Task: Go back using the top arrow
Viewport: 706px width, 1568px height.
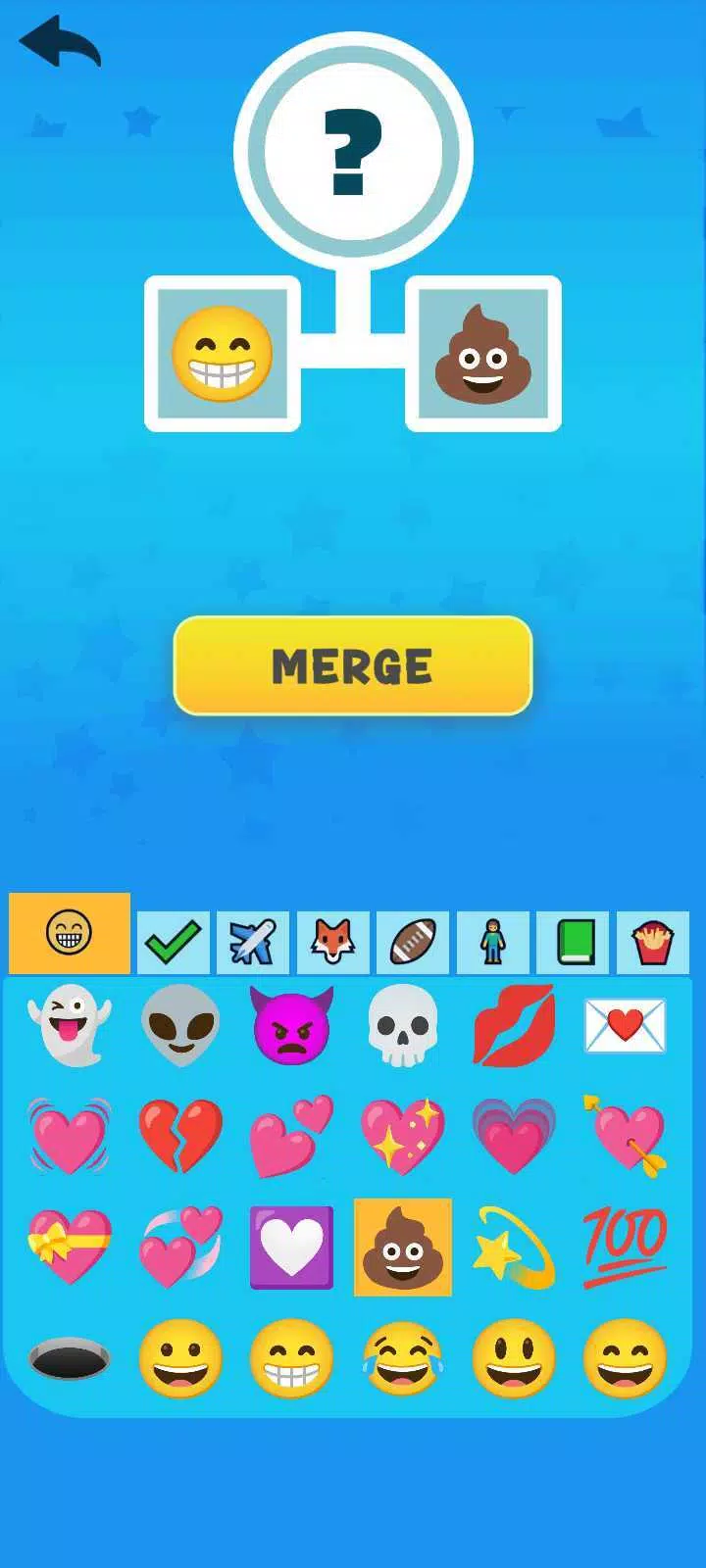Action: click(60, 42)
